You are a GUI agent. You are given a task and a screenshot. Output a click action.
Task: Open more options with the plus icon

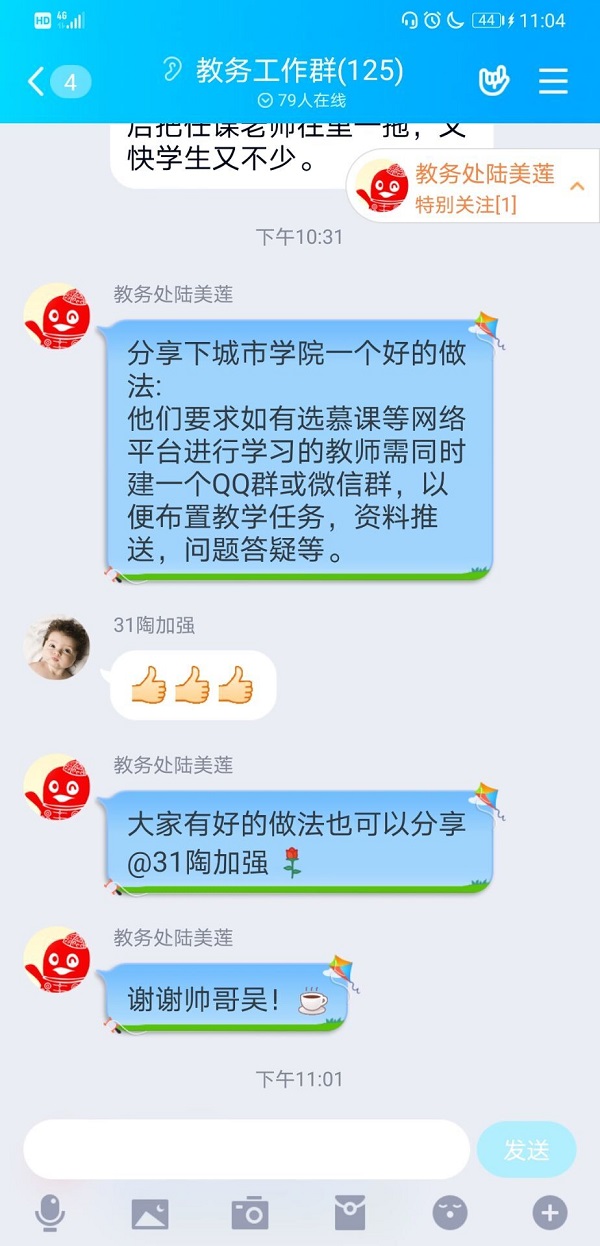tap(549, 1214)
